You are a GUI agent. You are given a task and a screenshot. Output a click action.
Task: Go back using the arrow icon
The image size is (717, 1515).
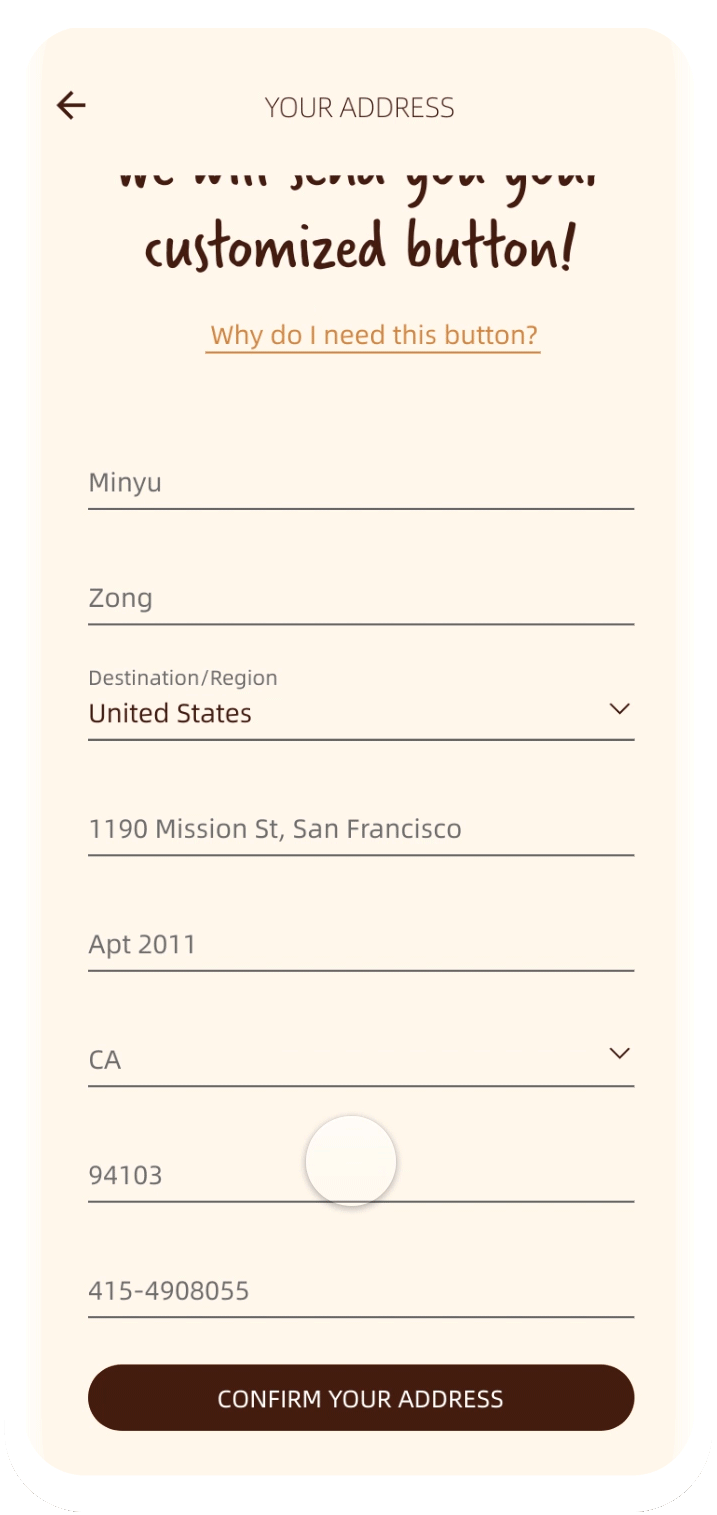71,106
